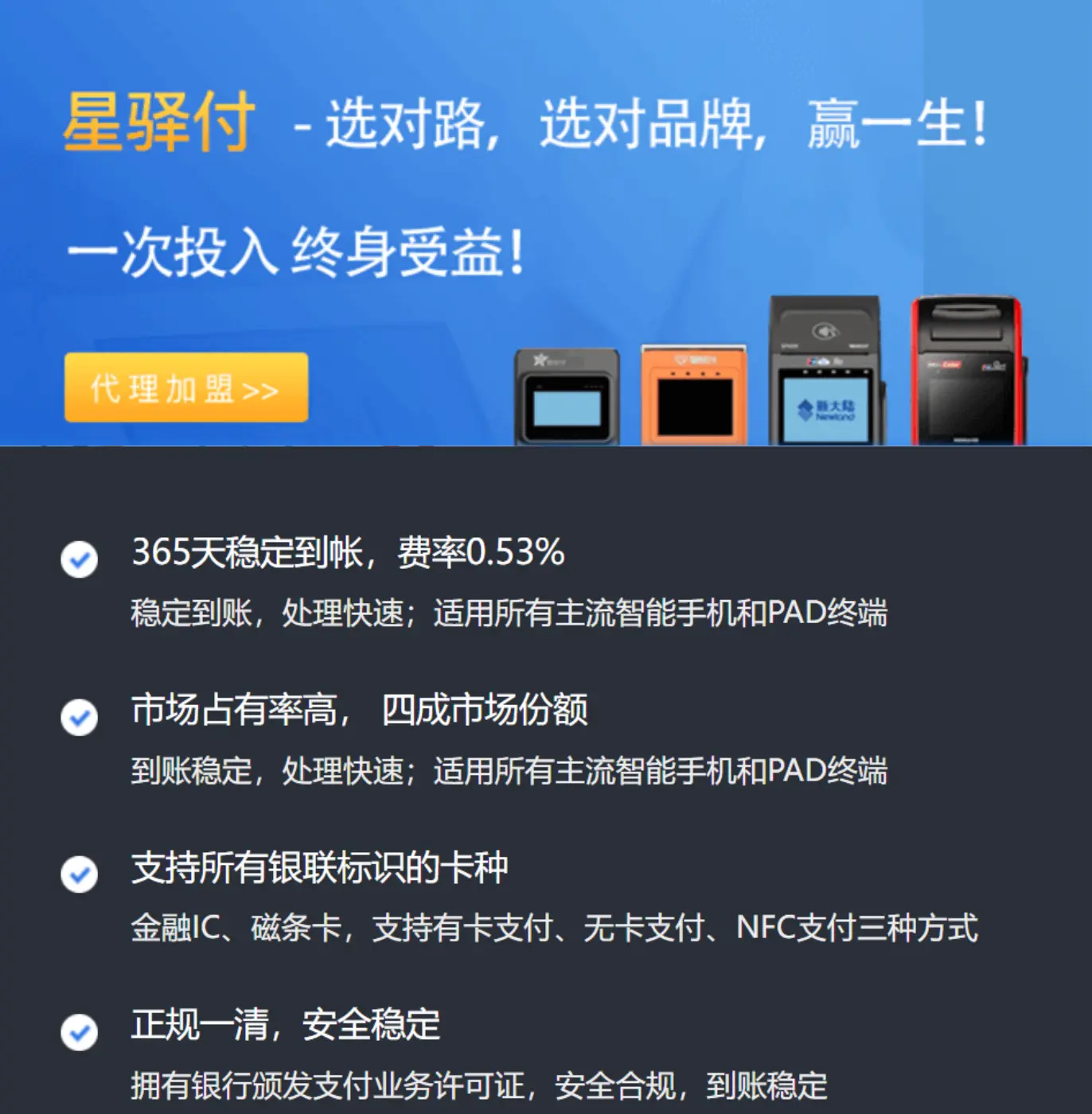Tap the 代理加盟 button

[x=186, y=388]
